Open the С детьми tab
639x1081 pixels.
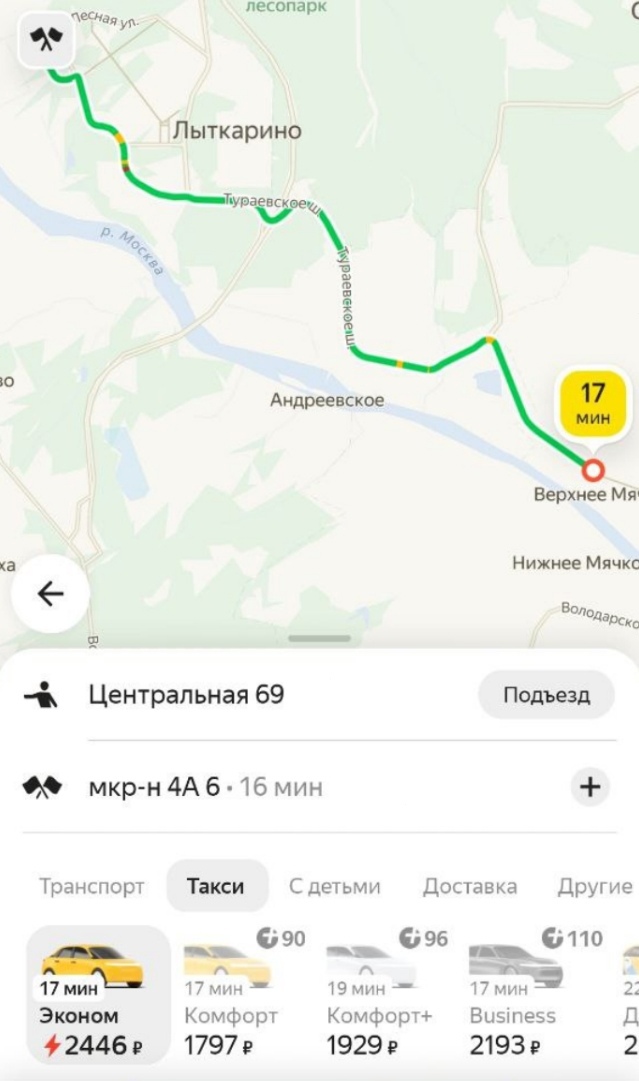pyautogui.click(x=335, y=886)
